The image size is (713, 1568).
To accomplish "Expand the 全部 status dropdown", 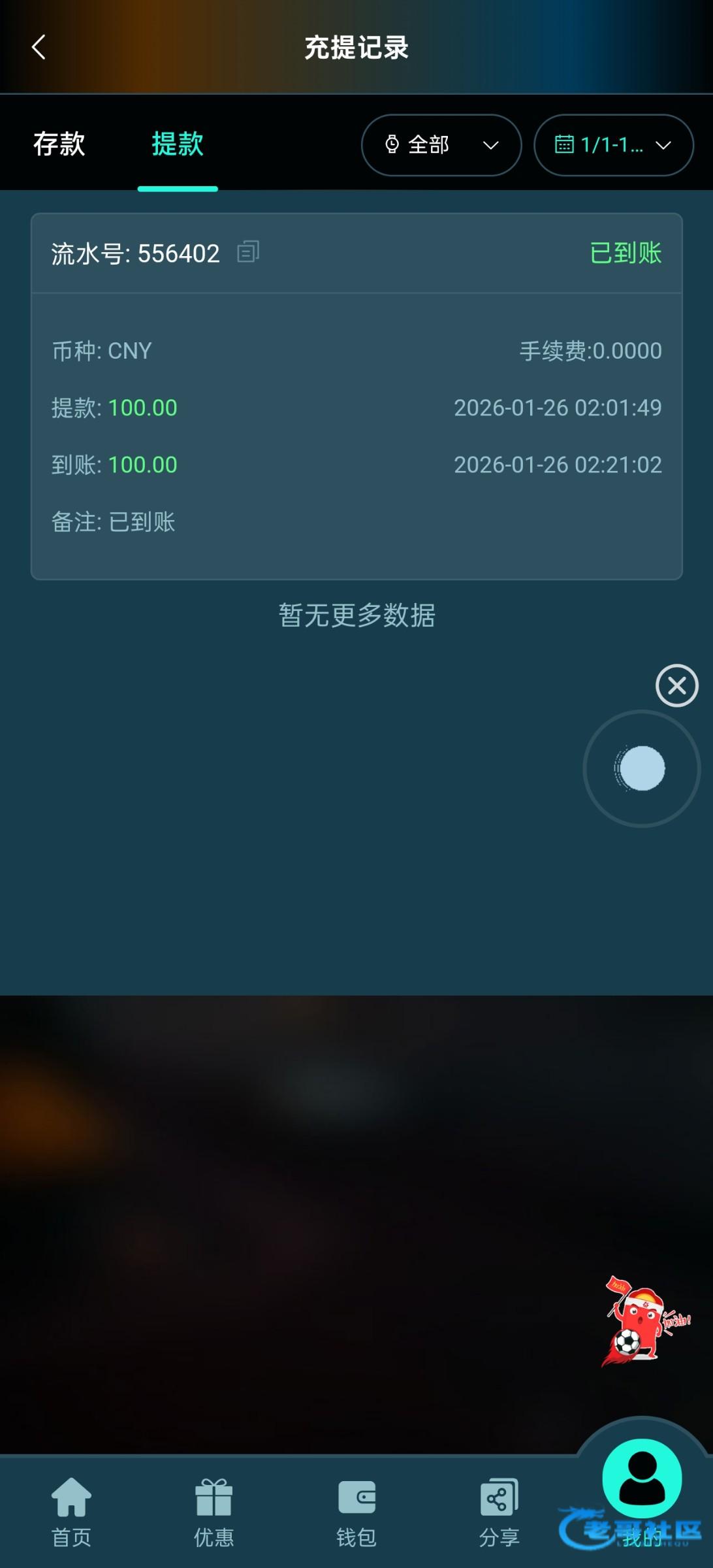I will [x=441, y=145].
